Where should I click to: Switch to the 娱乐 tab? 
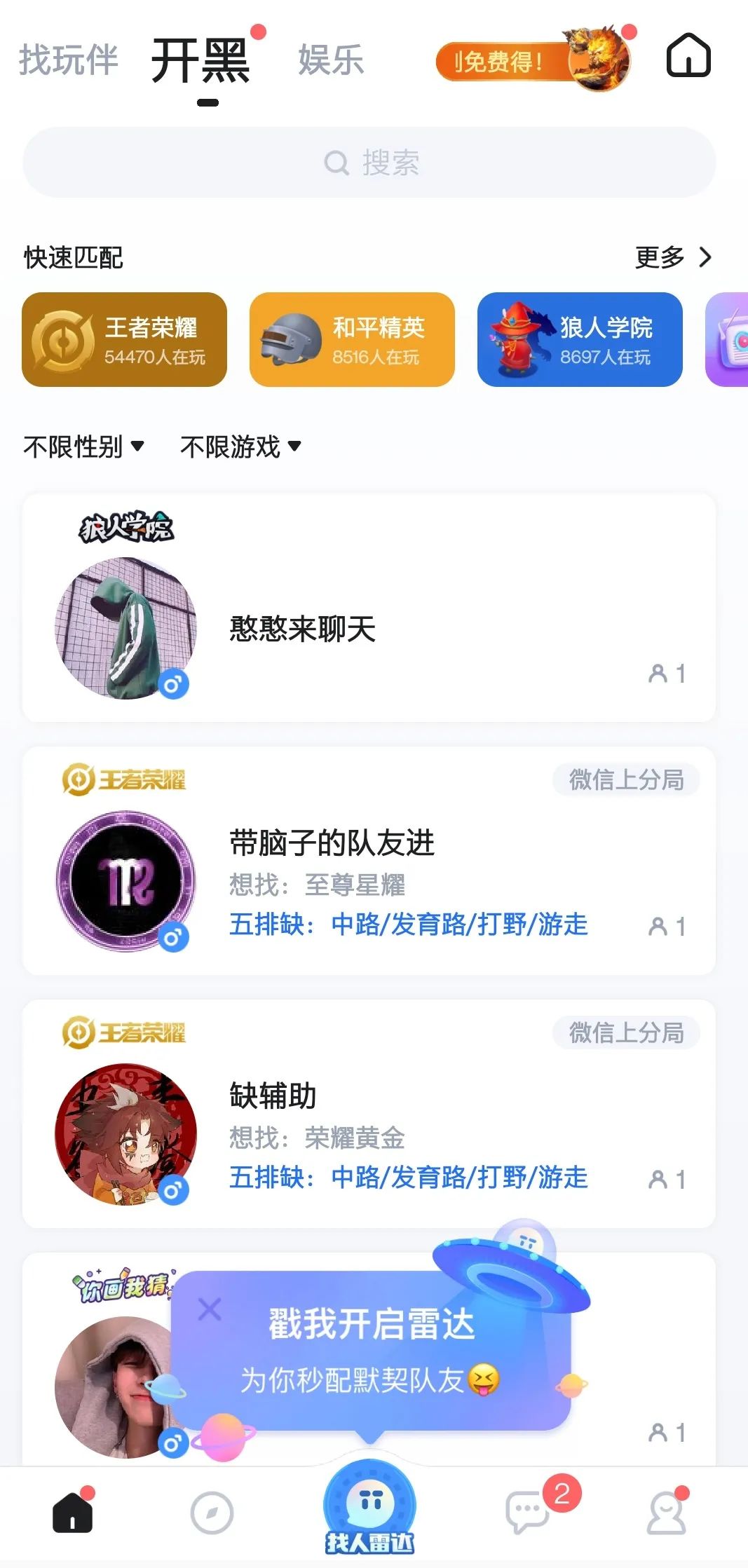[x=329, y=62]
